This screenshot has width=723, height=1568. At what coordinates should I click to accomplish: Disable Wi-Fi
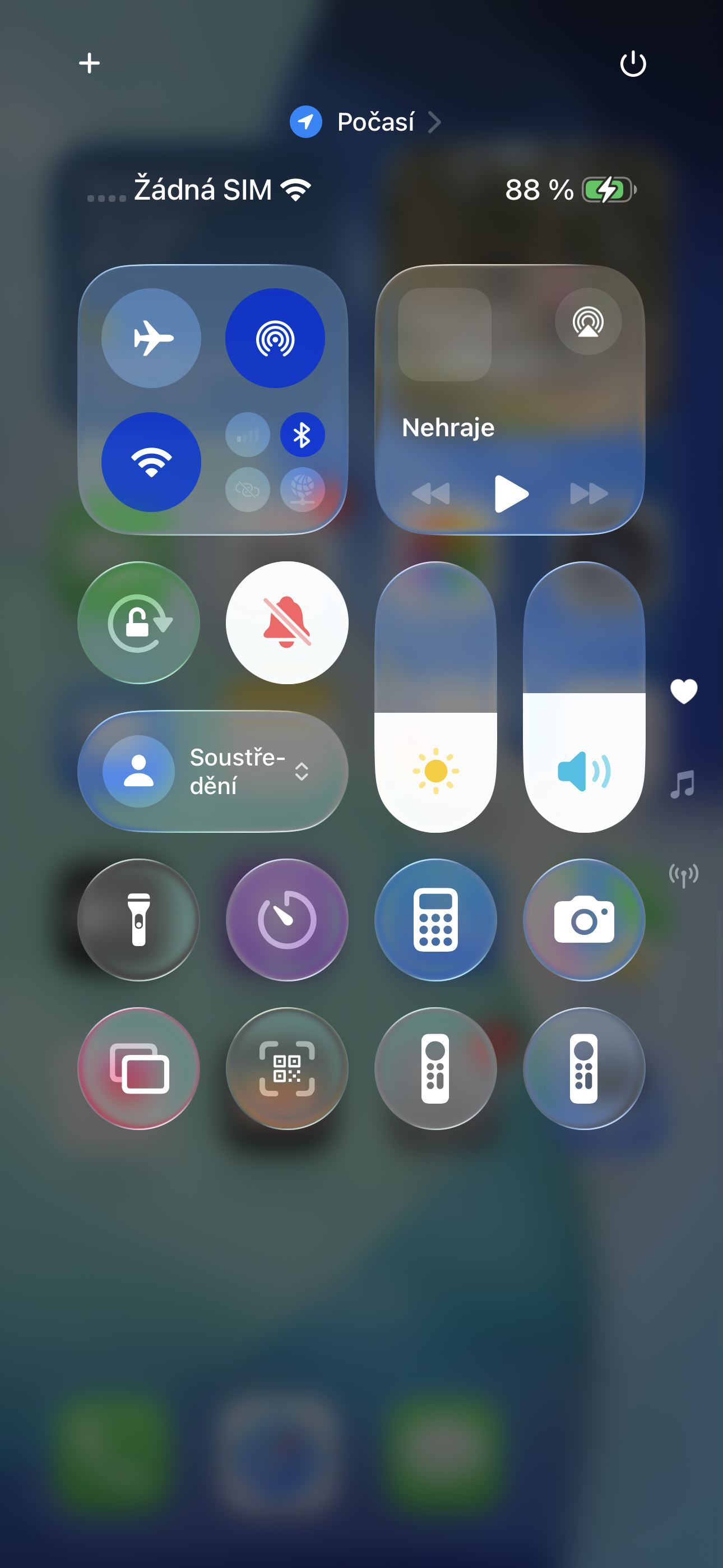[x=151, y=462]
